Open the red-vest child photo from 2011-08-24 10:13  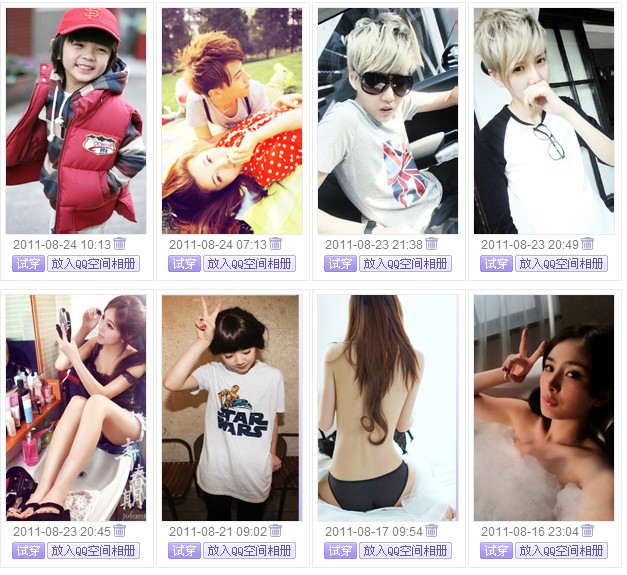76,121
